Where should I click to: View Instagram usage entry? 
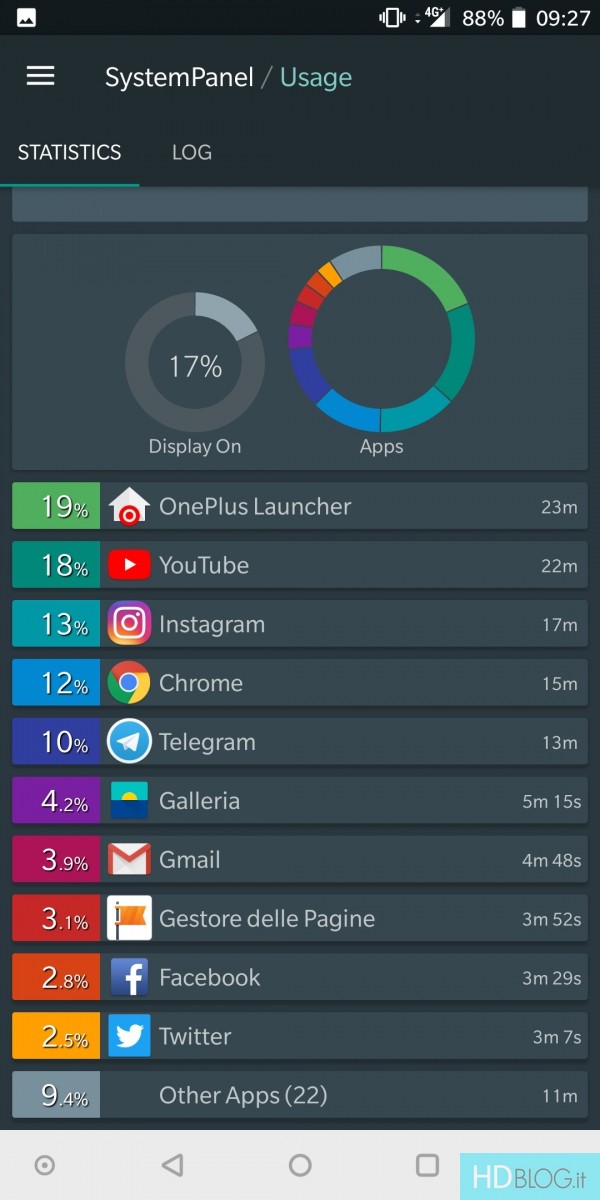[300, 624]
